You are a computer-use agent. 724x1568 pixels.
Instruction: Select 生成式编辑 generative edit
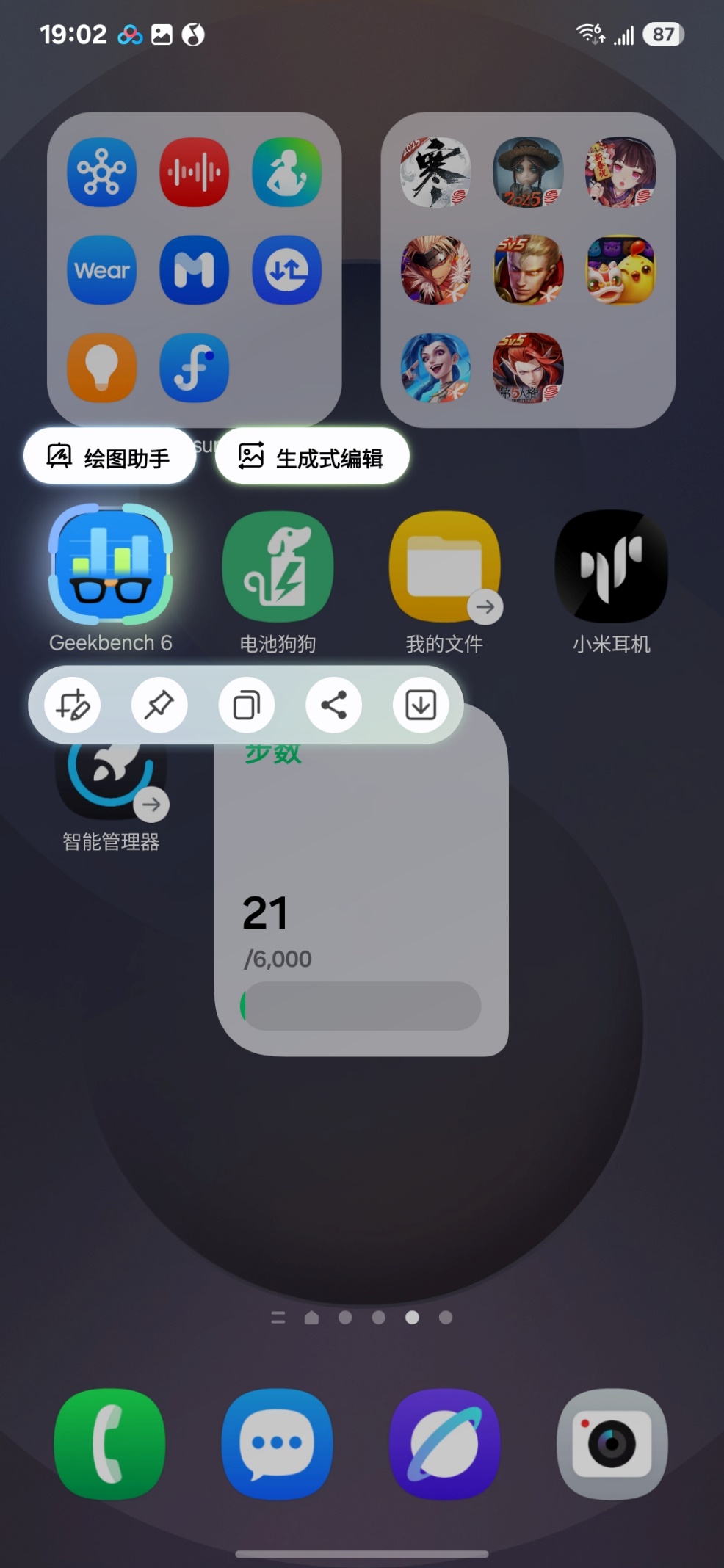pyautogui.click(x=312, y=457)
